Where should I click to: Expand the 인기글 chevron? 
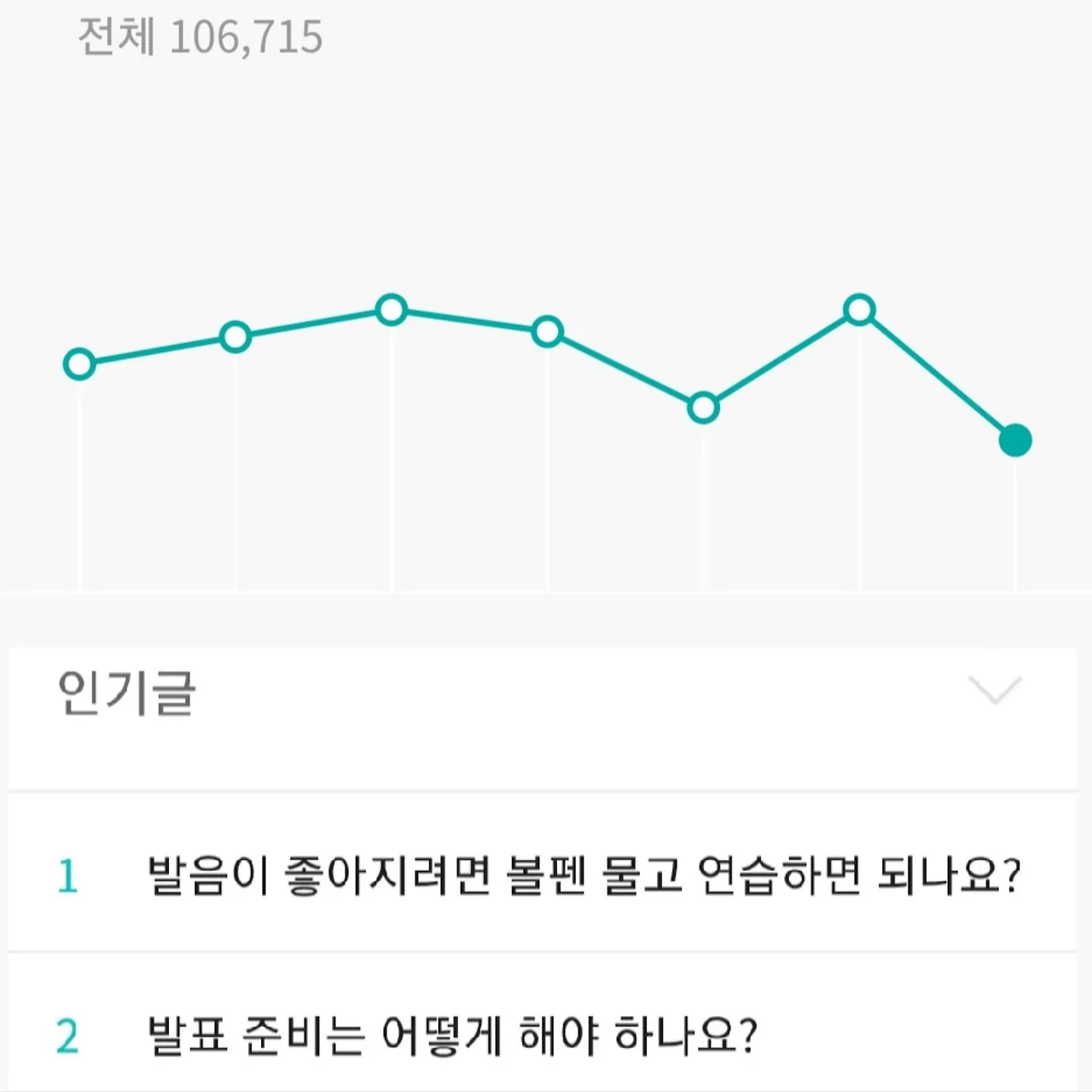pos(996,690)
